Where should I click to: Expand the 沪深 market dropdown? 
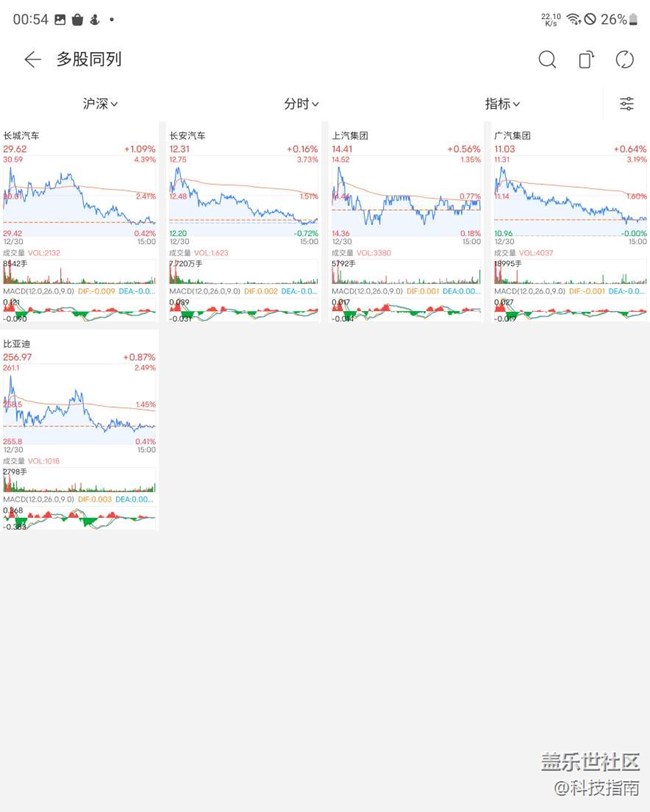pos(100,104)
